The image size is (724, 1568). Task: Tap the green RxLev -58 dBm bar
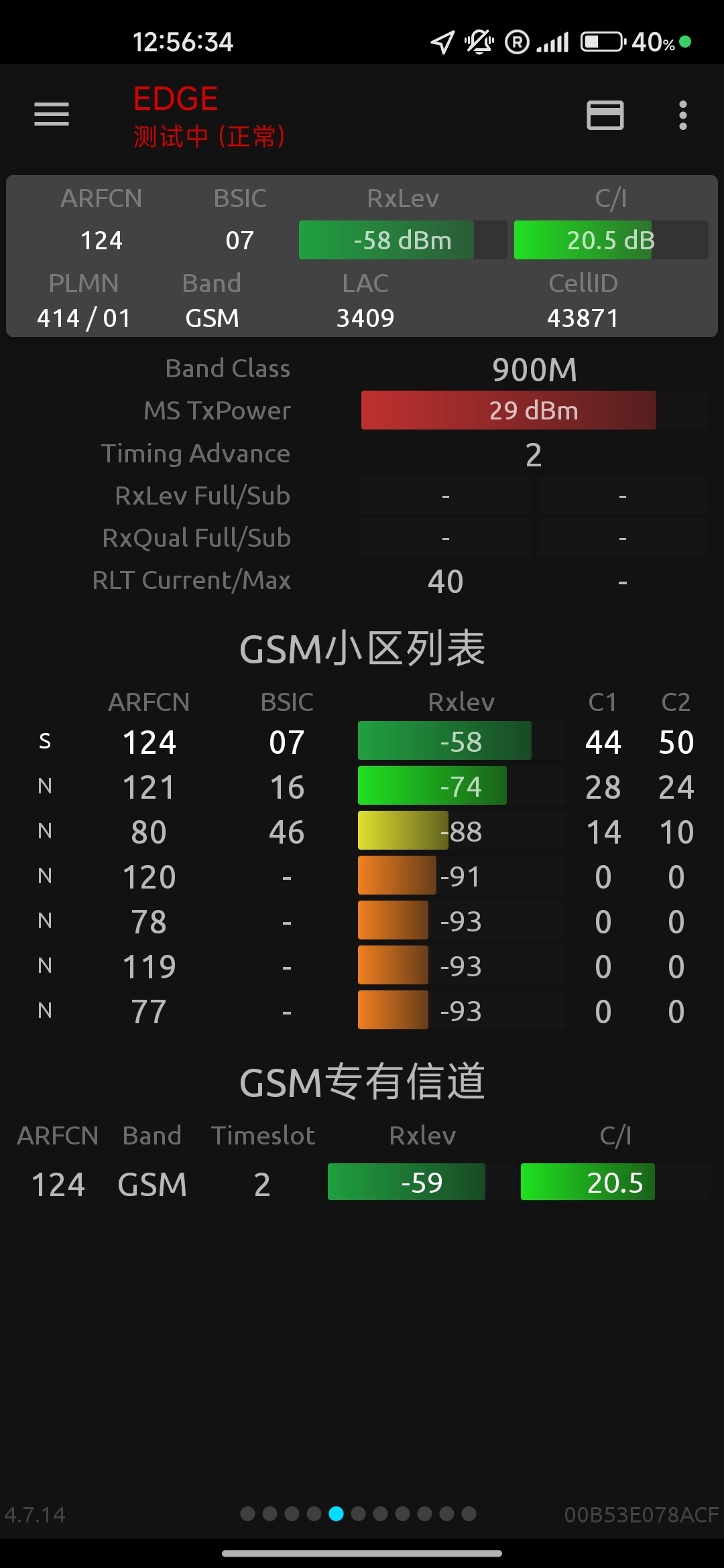coord(386,240)
